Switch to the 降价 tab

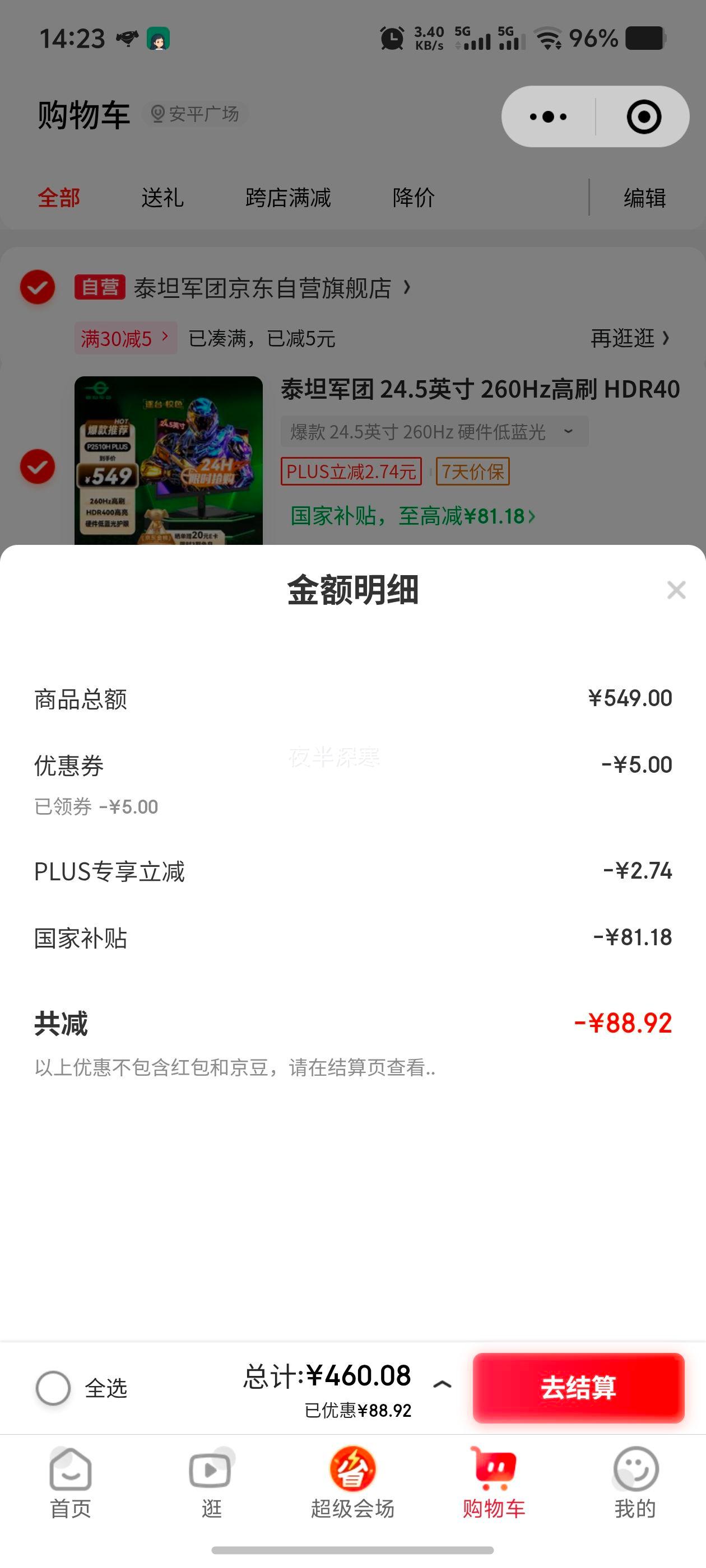(x=413, y=198)
